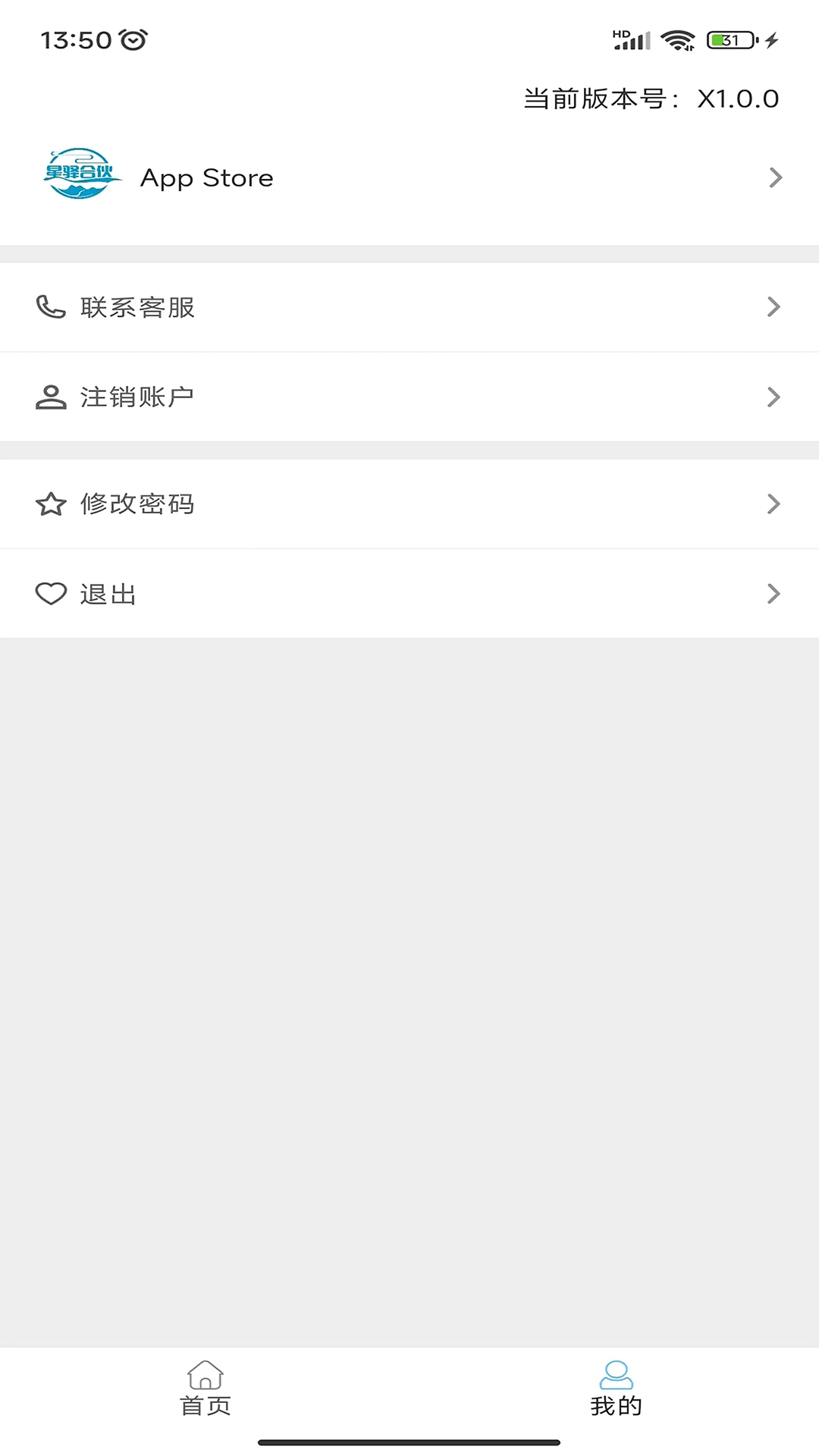Open the 注销账户 chevron arrow
This screenshot has height=1456, width=819.
tap(774, 397)
